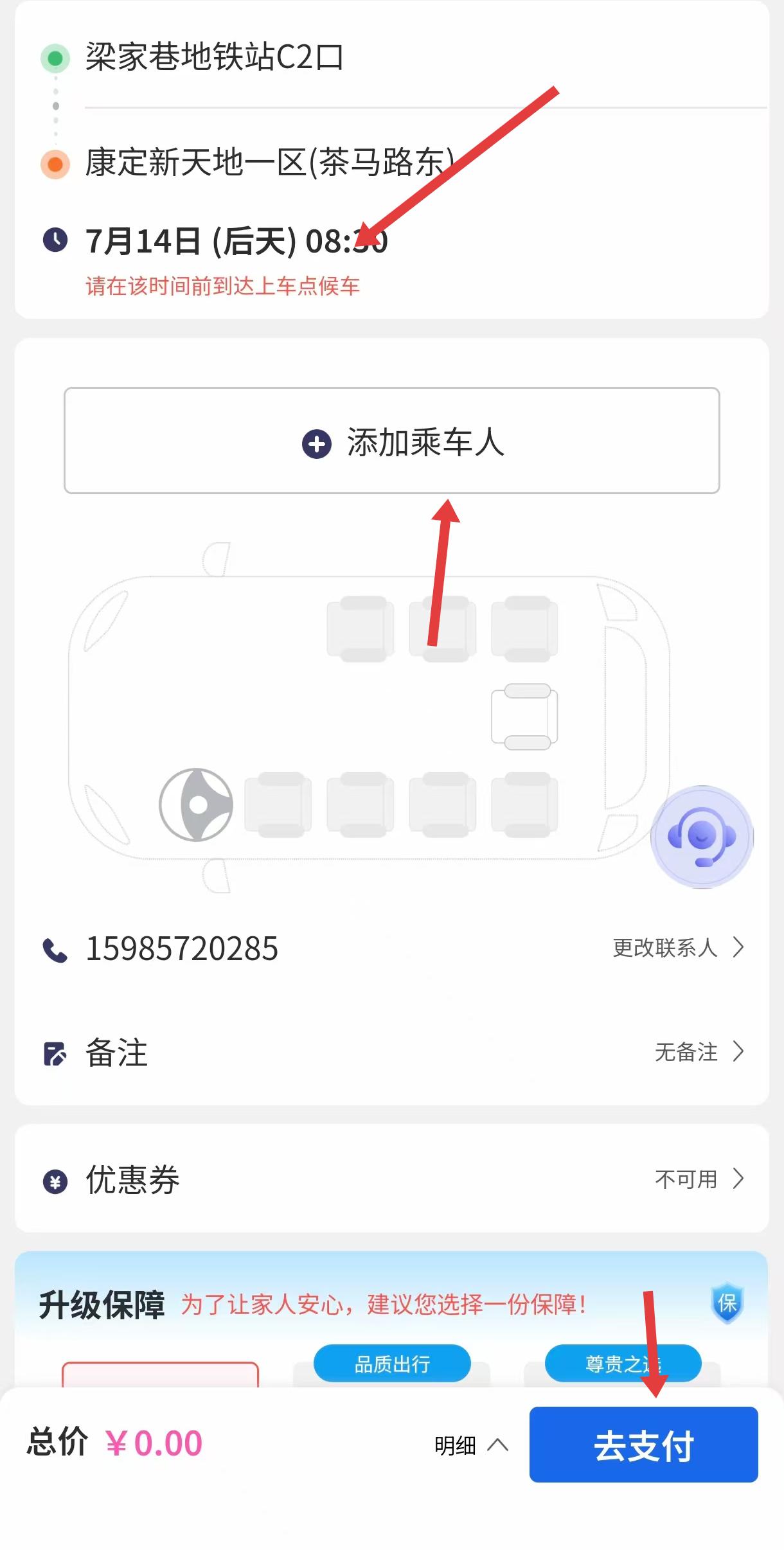Change the 7月14日 departure time
The width and height of the screenshot is (784, 1550).
(x=237, y=242)
